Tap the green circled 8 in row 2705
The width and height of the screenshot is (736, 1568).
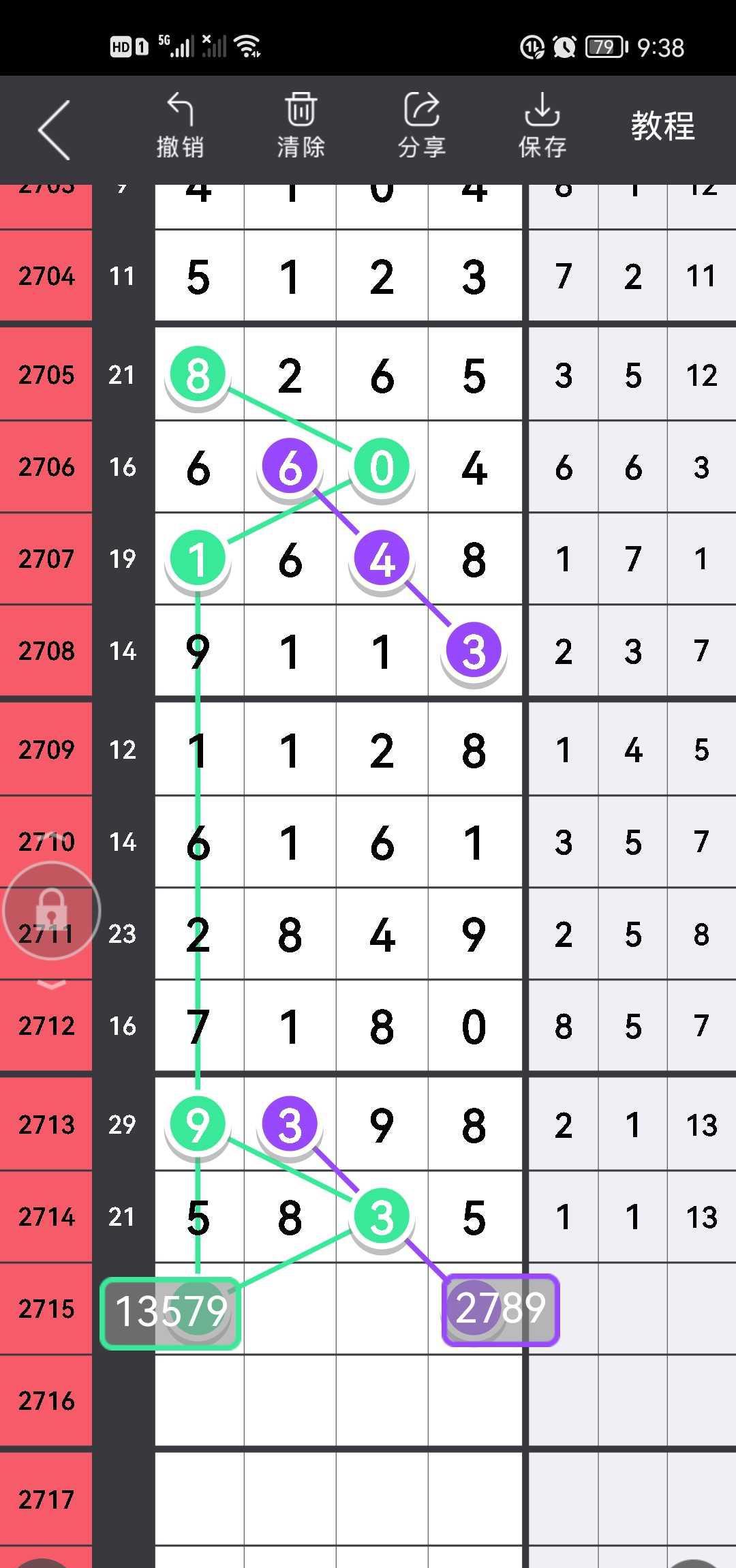click(198, 375)
